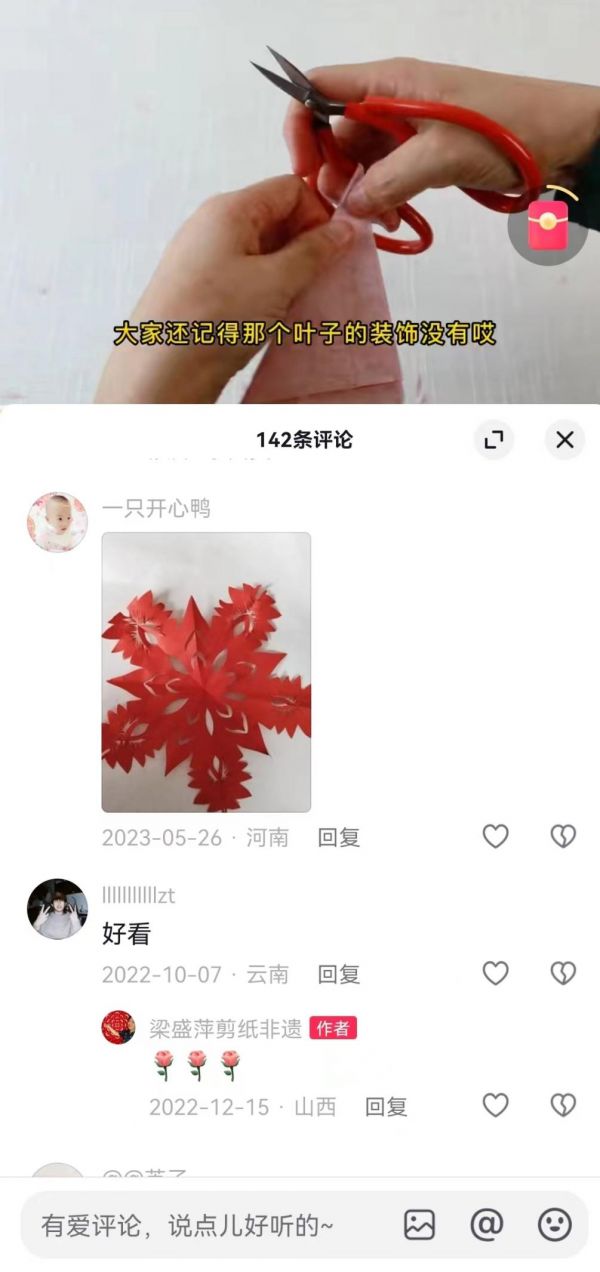Open the profile of the 好看 commenter
The image size is (600, 1272).
[57, 909]
